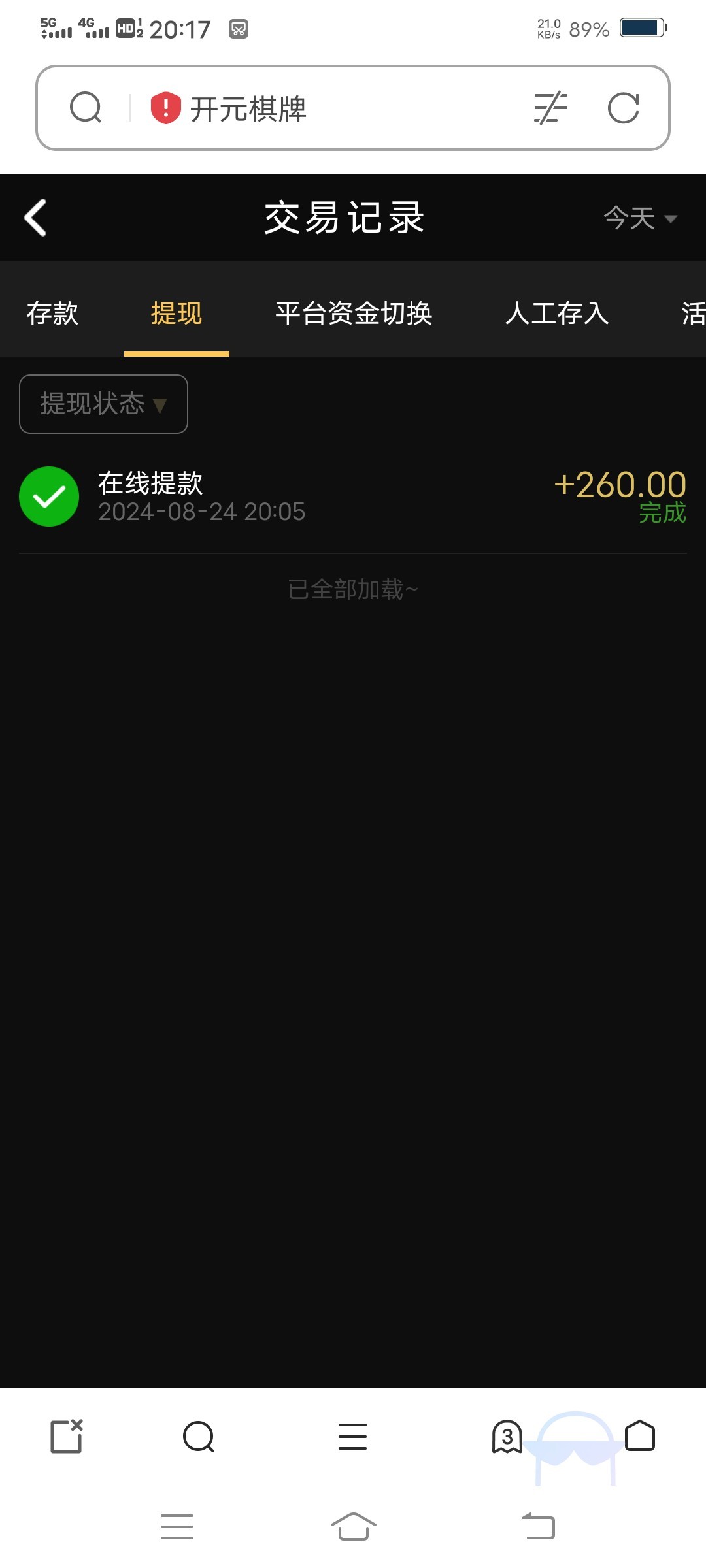The width and height of the screenshot is (706, 1568).
Task: Close the current page via bottom-left icon
Action: [67, 1436]
